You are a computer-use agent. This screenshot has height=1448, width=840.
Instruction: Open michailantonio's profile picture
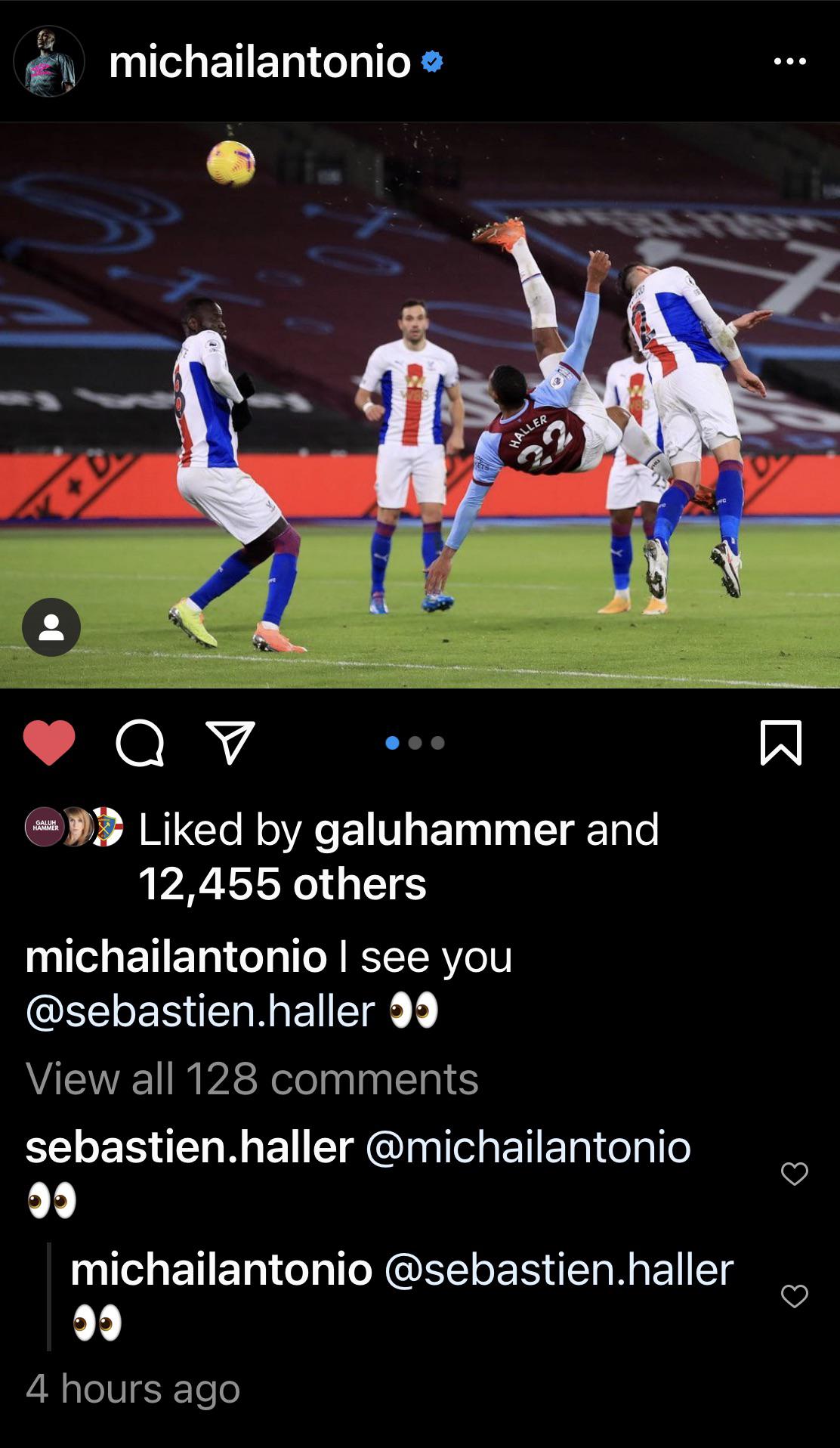click(49, 61)
